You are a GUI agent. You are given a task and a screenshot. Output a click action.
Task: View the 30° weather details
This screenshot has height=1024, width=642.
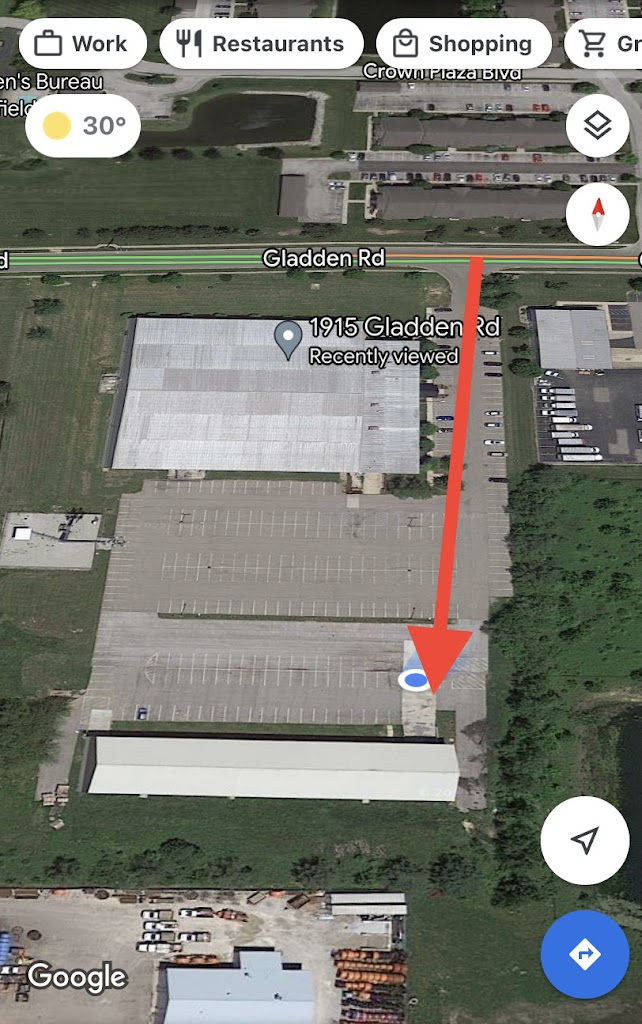click(83, 126)
